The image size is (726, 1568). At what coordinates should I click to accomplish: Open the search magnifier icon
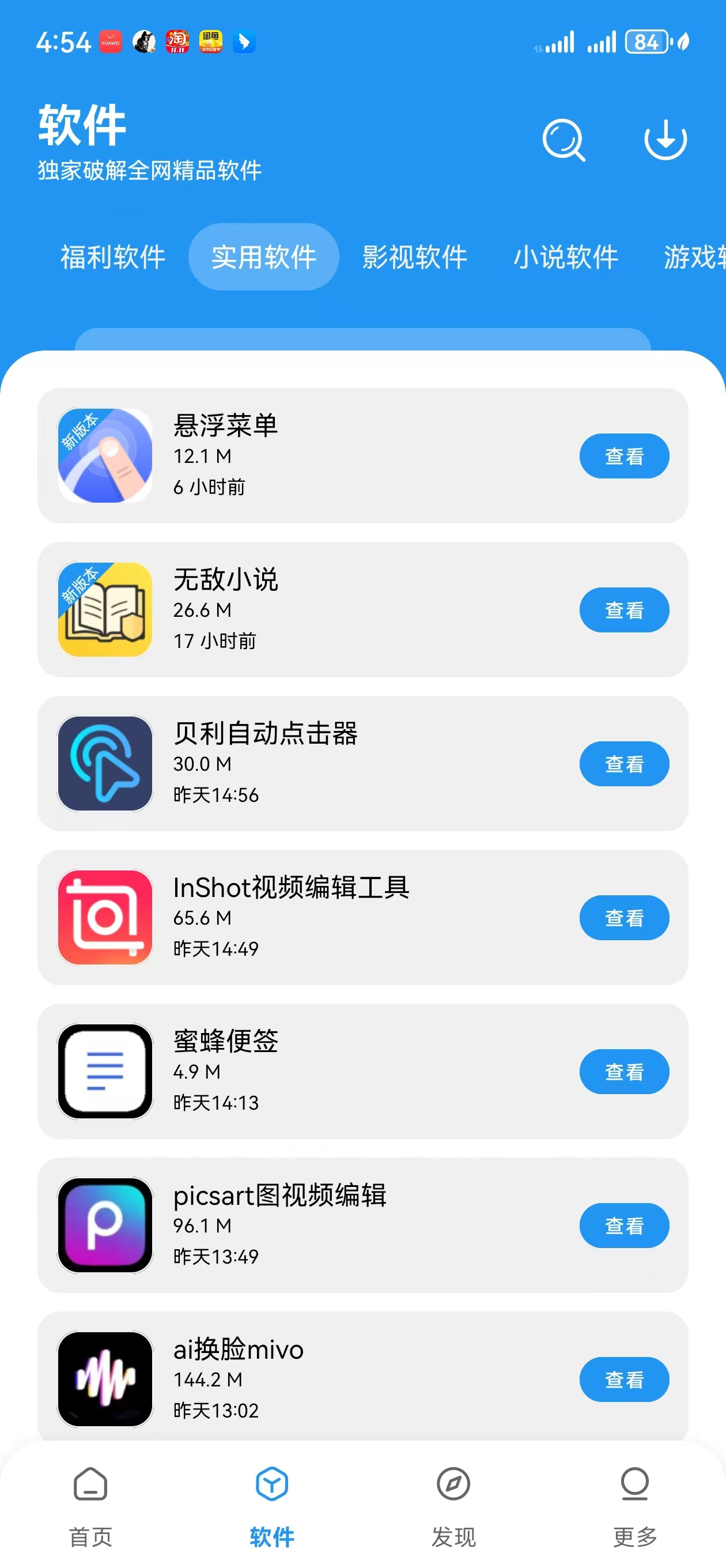(x=564, y=140)
